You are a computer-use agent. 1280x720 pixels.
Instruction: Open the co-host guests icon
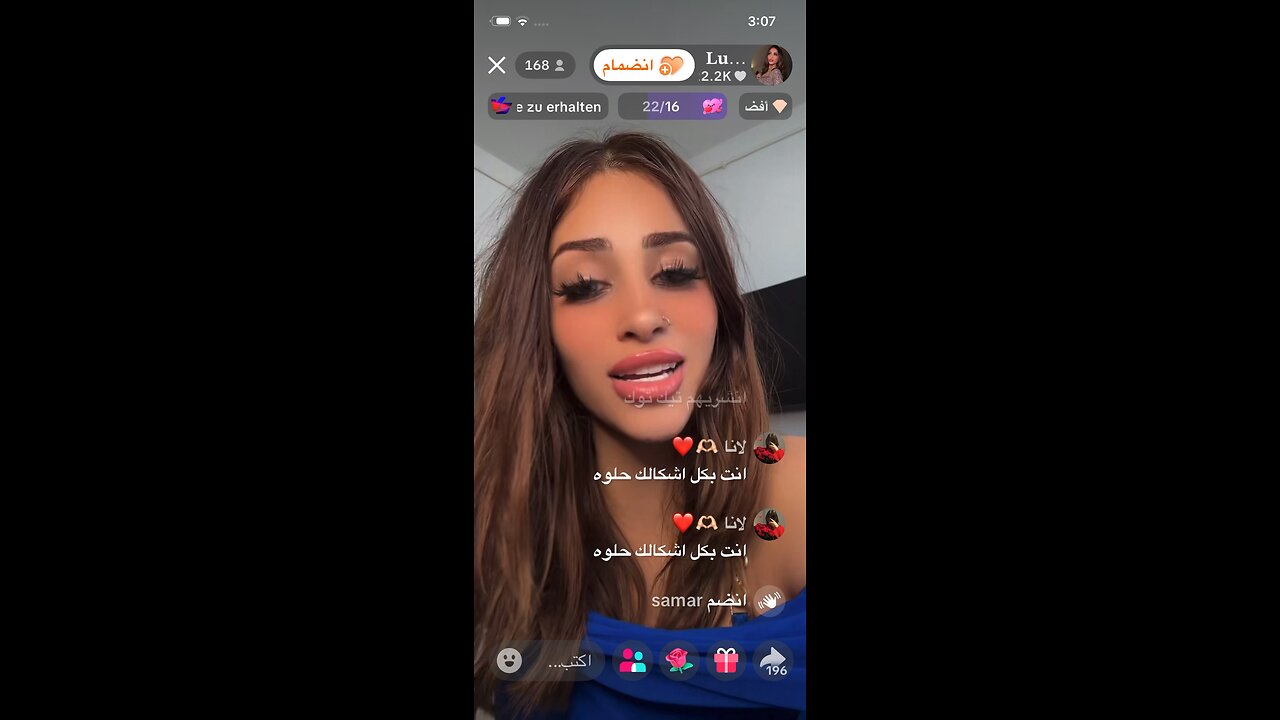click(632, 661)
